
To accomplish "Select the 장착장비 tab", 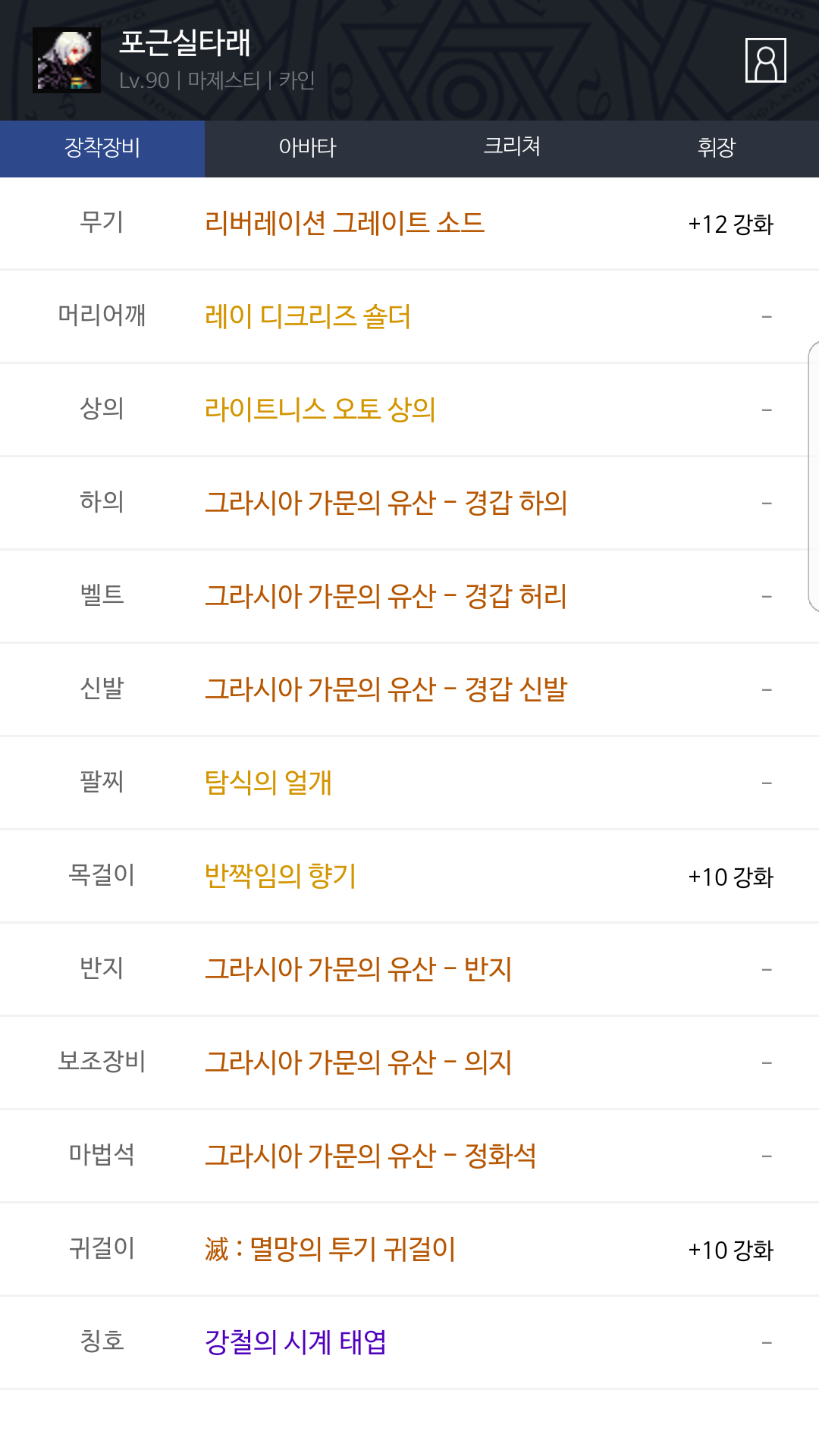I will coord(102,148).
